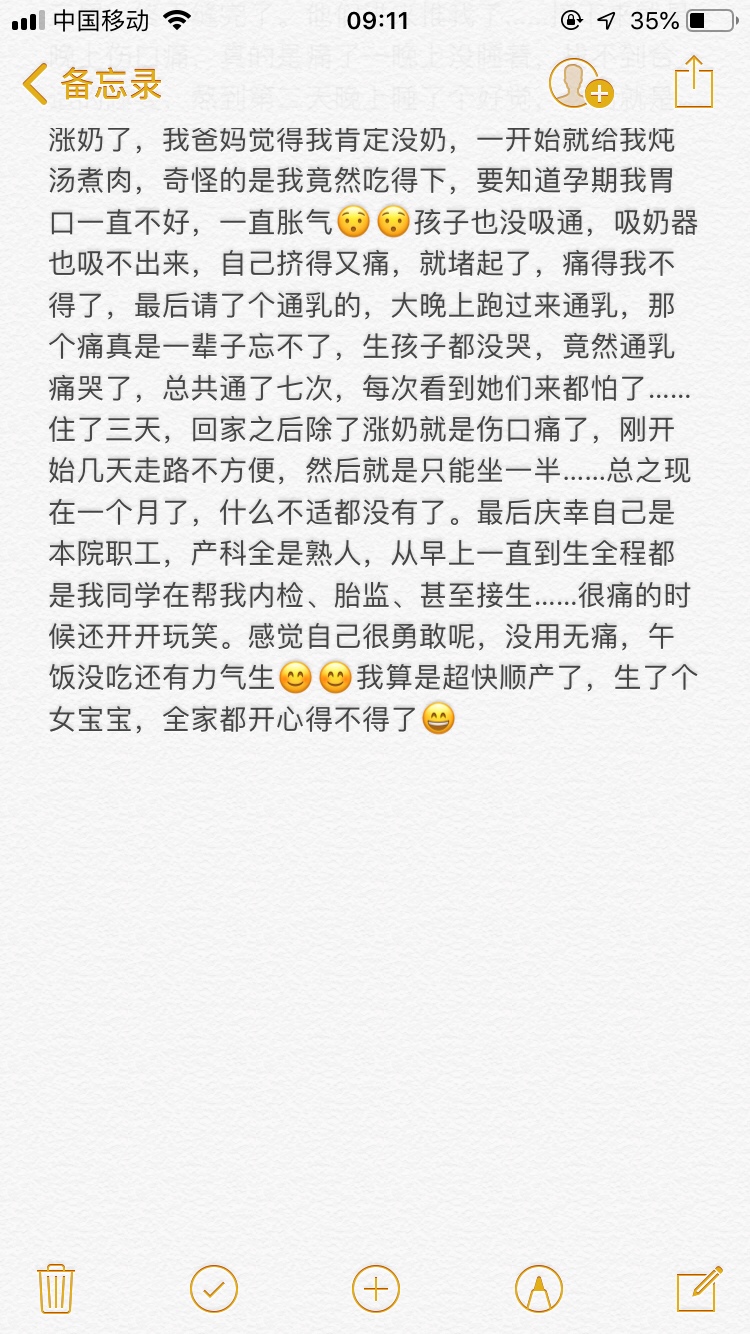Open the sketch pen tool
The width and height of the screenshot is (750, 1334).
(x=539, y=1288)
